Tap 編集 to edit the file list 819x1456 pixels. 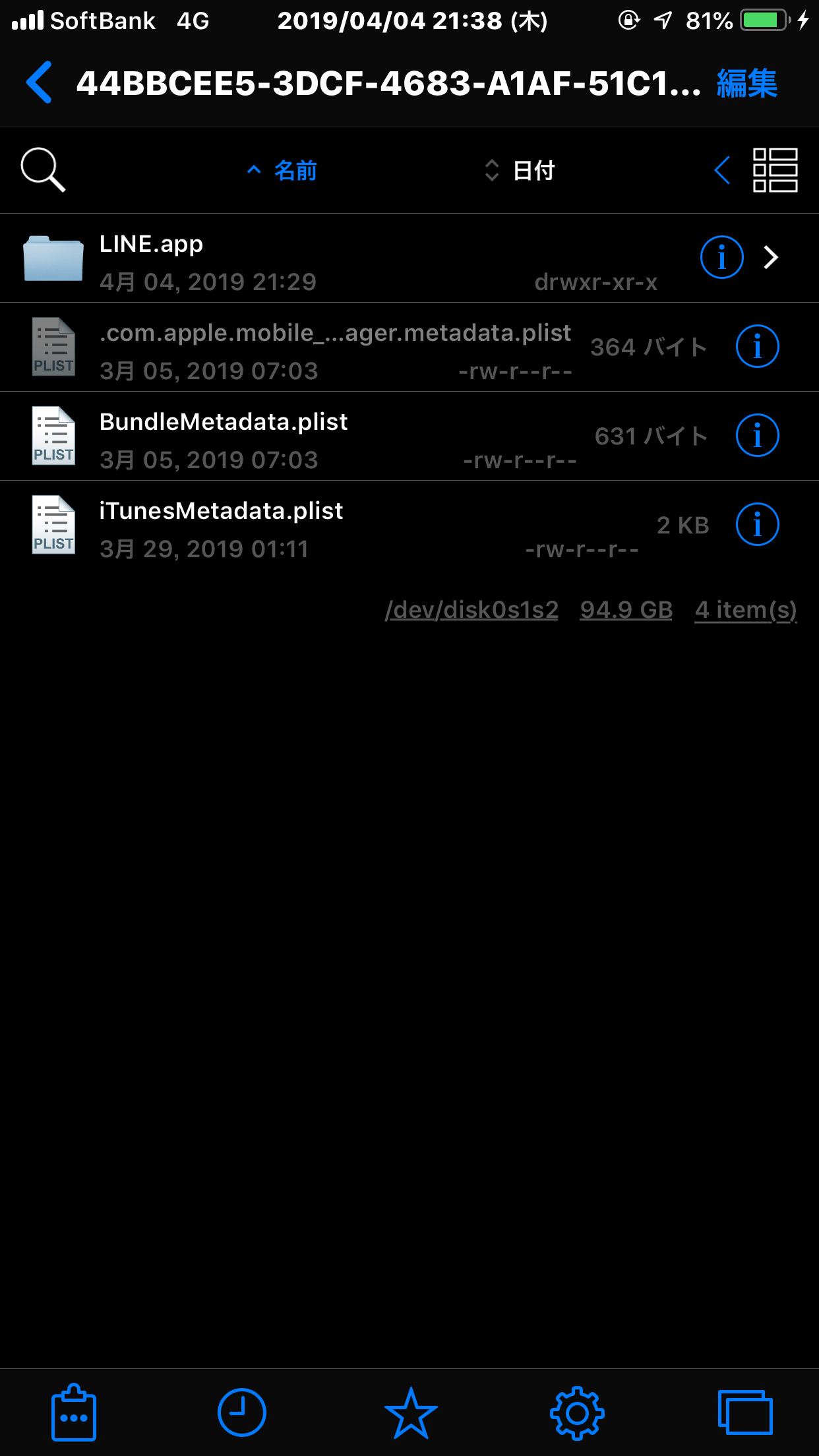pos(747,84)
